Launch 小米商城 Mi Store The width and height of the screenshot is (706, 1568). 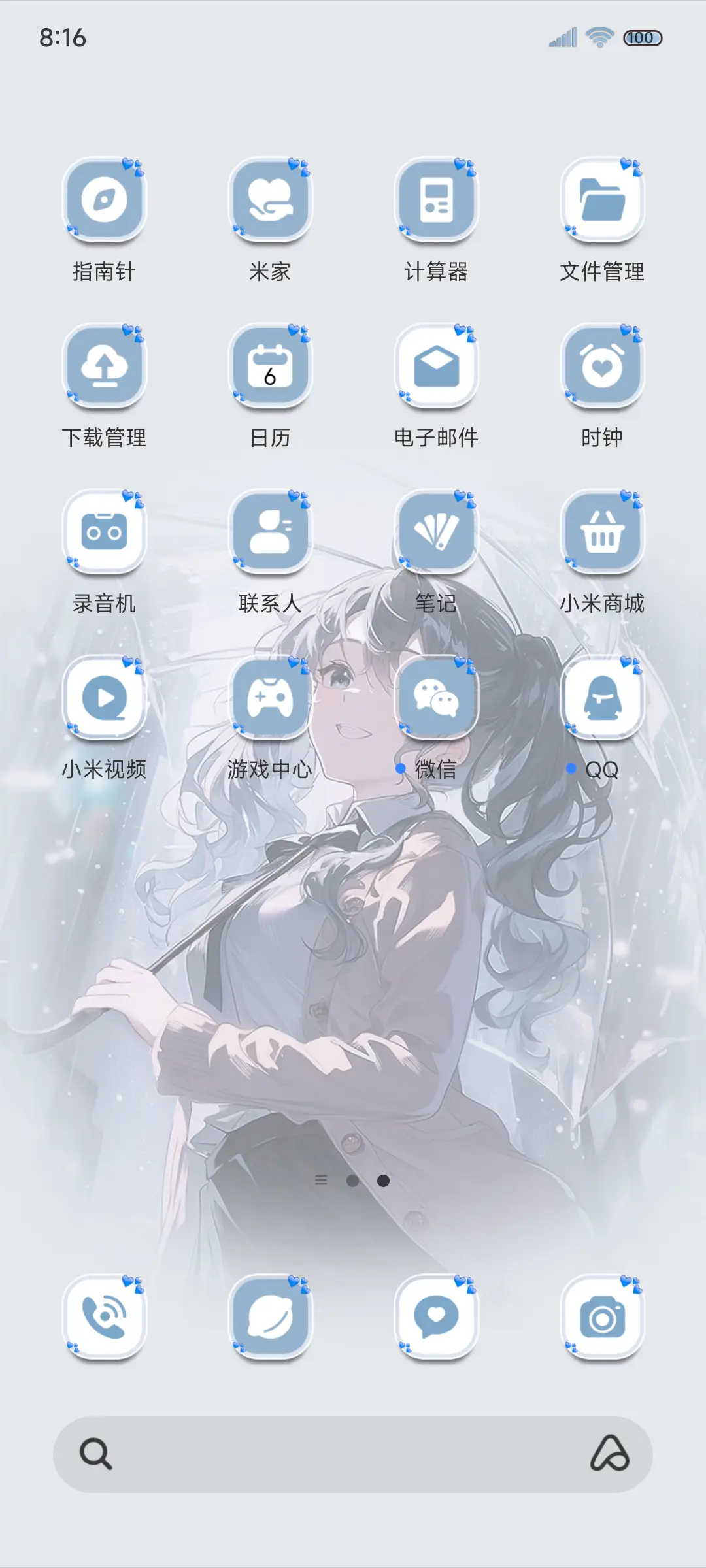click(601, 531)
